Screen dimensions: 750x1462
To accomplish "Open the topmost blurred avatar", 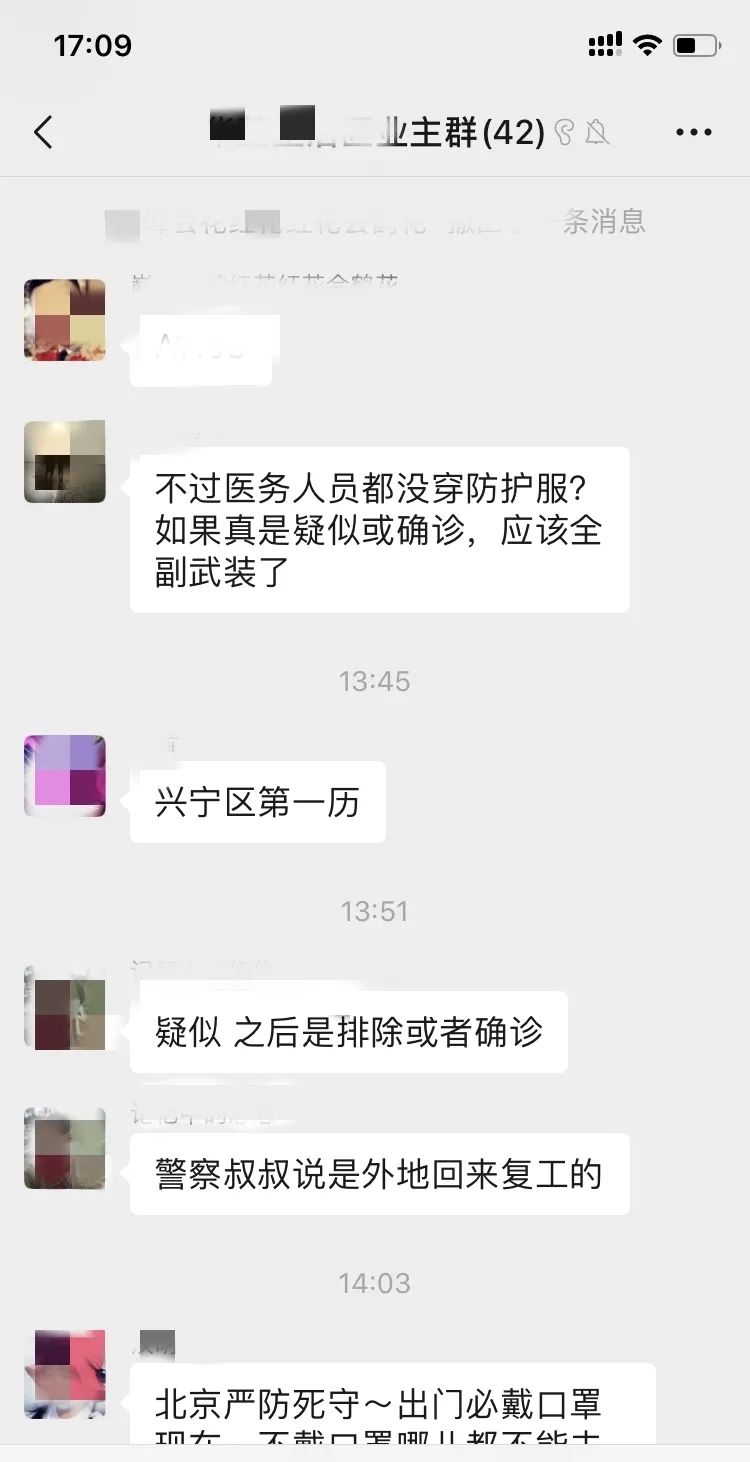I will pyautogui.click(x=65, y=320).
